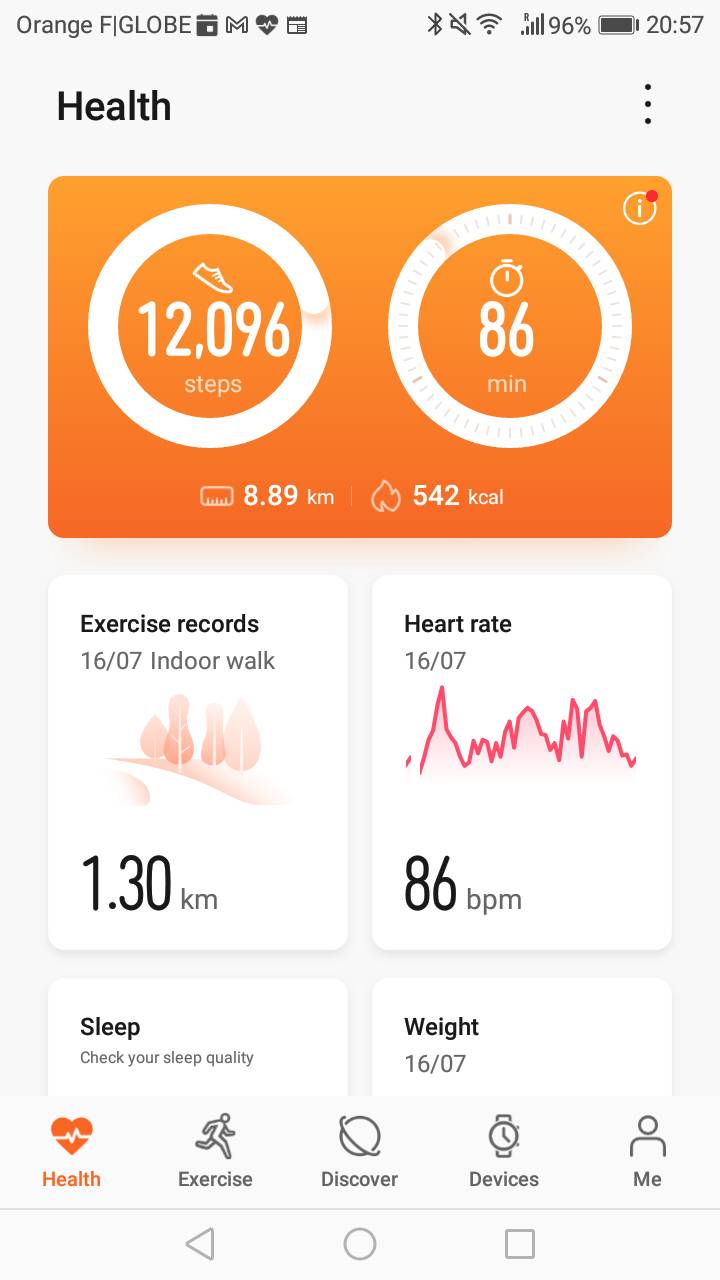Open the 12,096 steps ring details

(210, 326)
